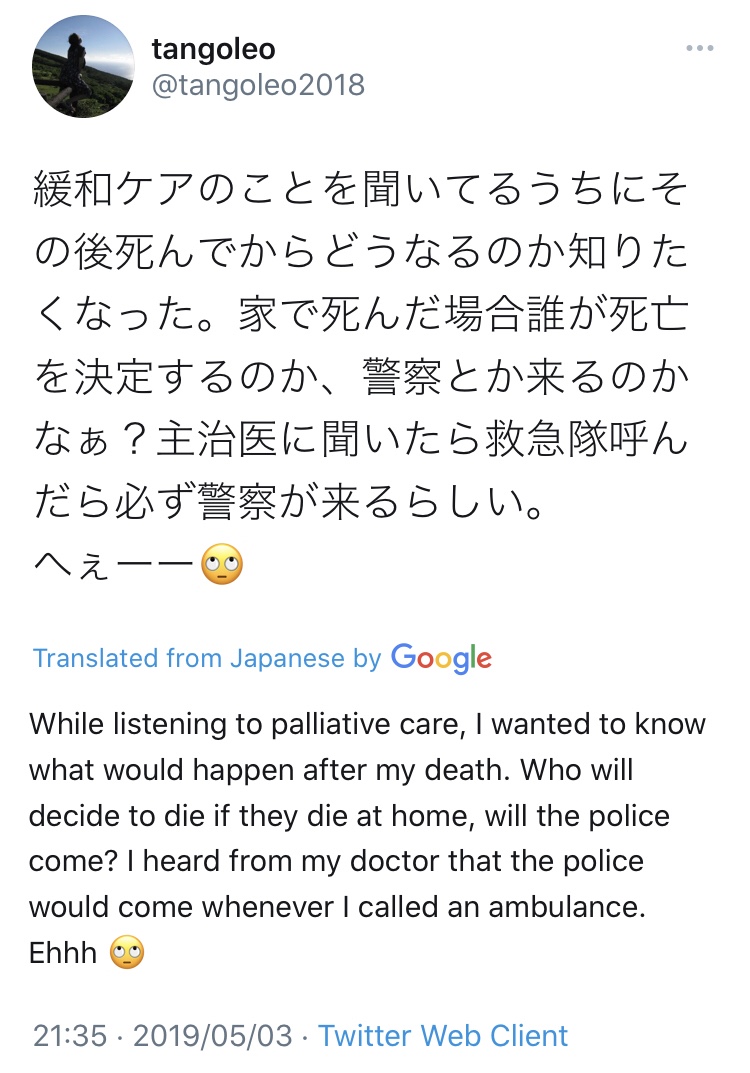Open the @tangoleo2018 profile handle
The width and height of the screenshot is (750, 1073).
click(257, 85)
